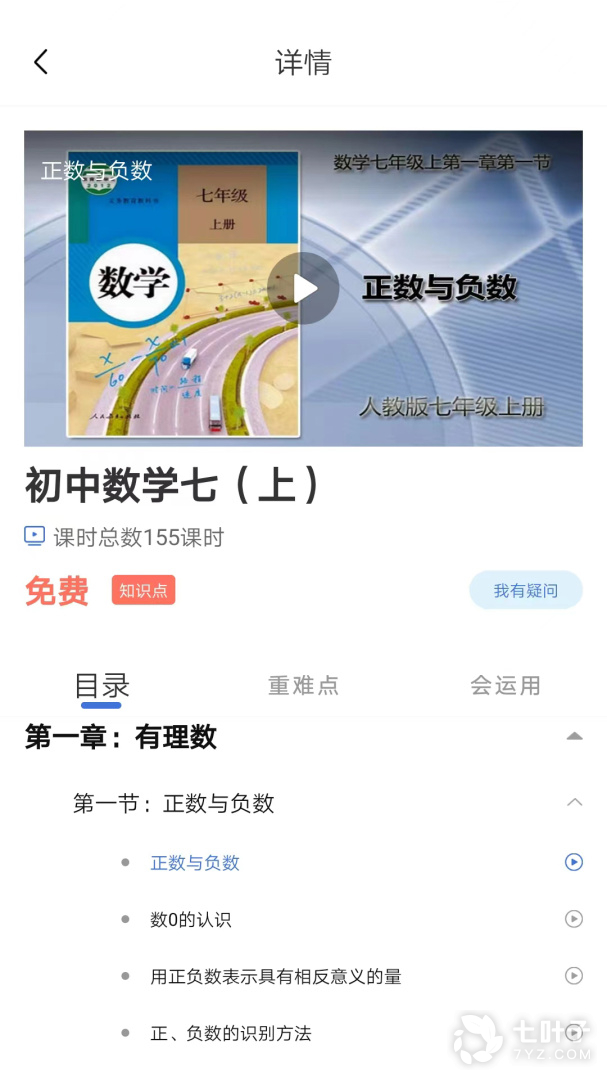Collapse 第一节：正数与负数 section

click(574, 802)
